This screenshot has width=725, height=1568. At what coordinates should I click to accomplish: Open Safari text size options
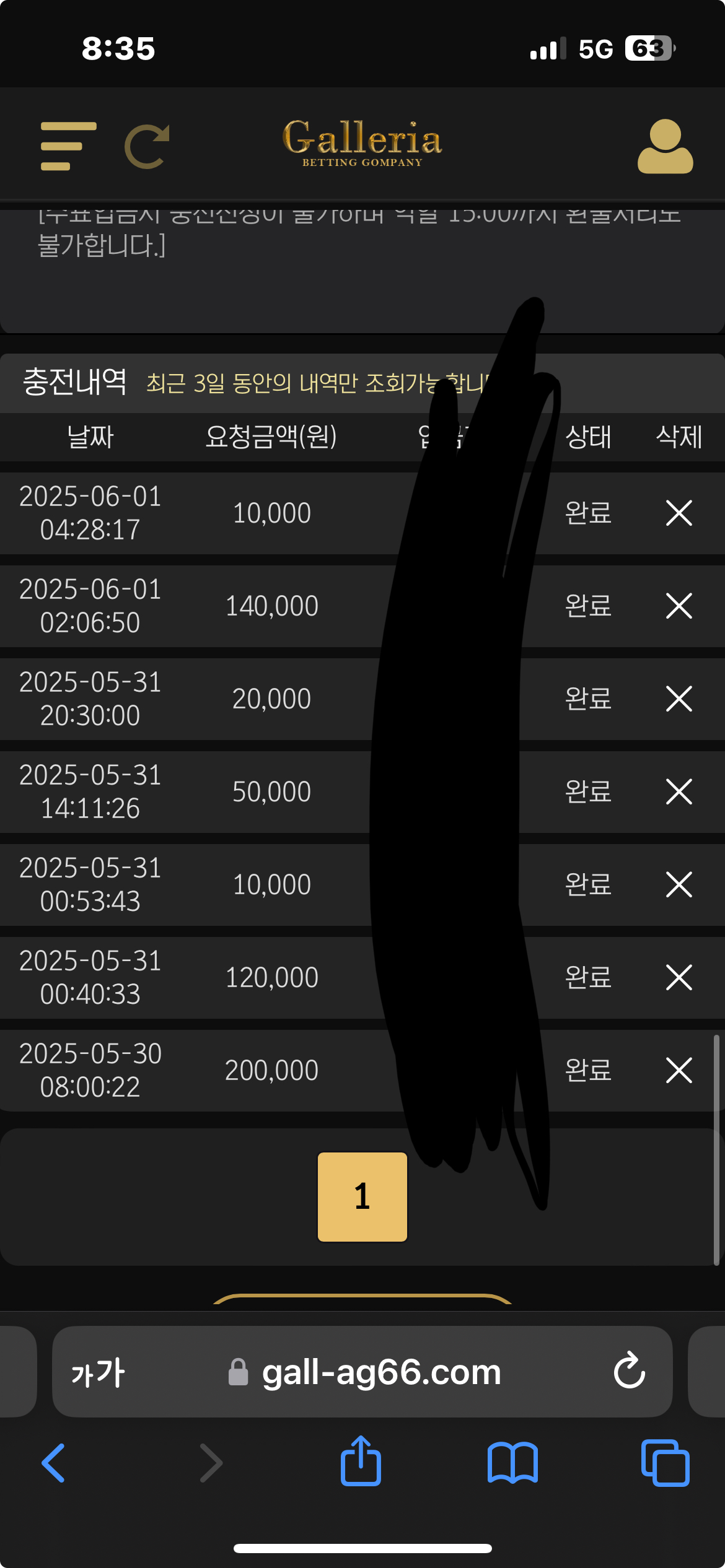point(98,1372)
